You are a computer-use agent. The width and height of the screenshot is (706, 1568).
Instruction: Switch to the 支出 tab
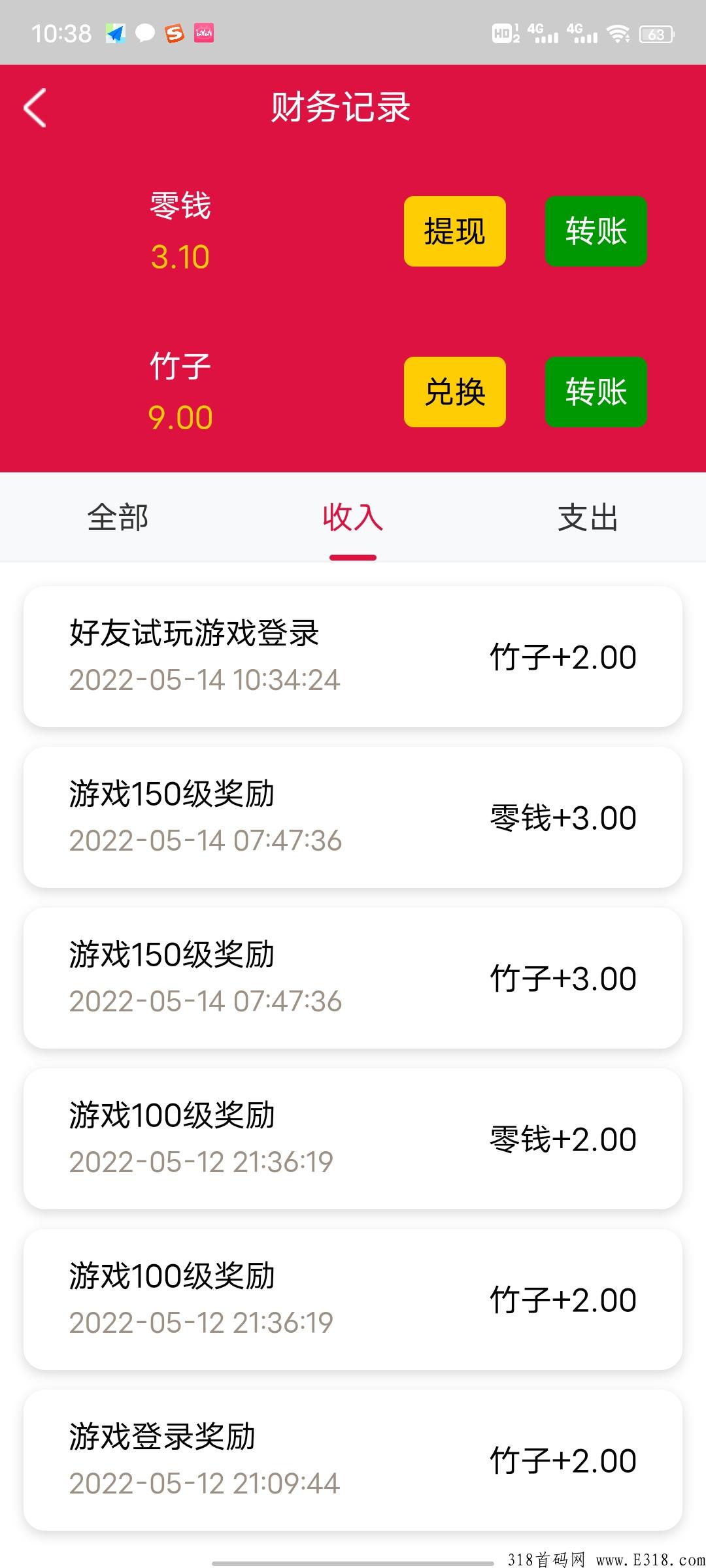pos(588,517)
